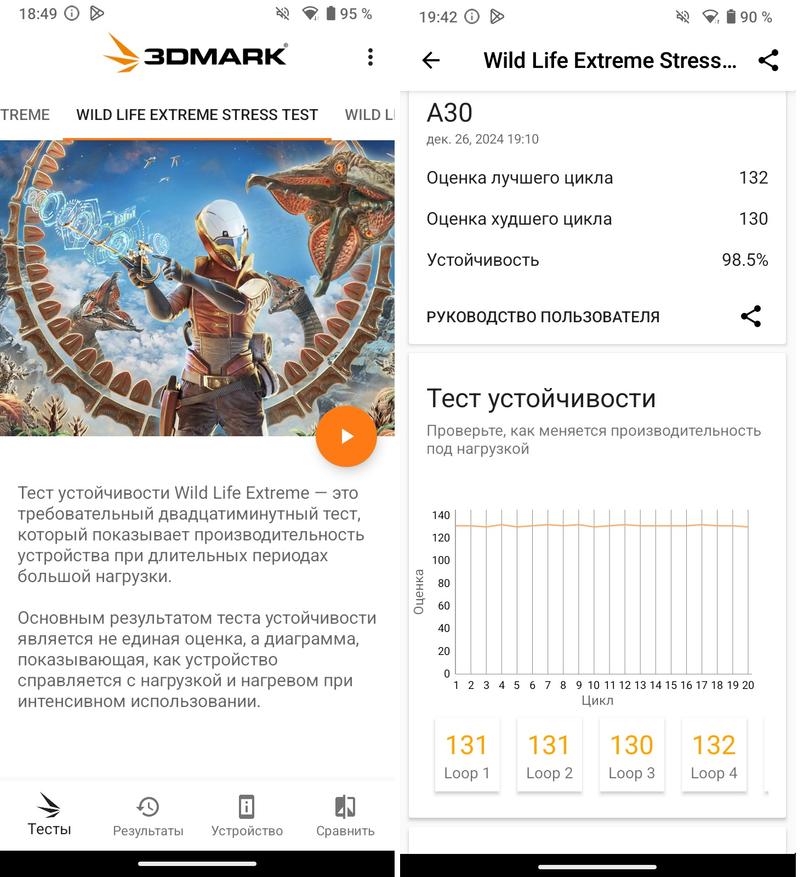
Task: Open the Сравнить tab
Action: point(345,816)
